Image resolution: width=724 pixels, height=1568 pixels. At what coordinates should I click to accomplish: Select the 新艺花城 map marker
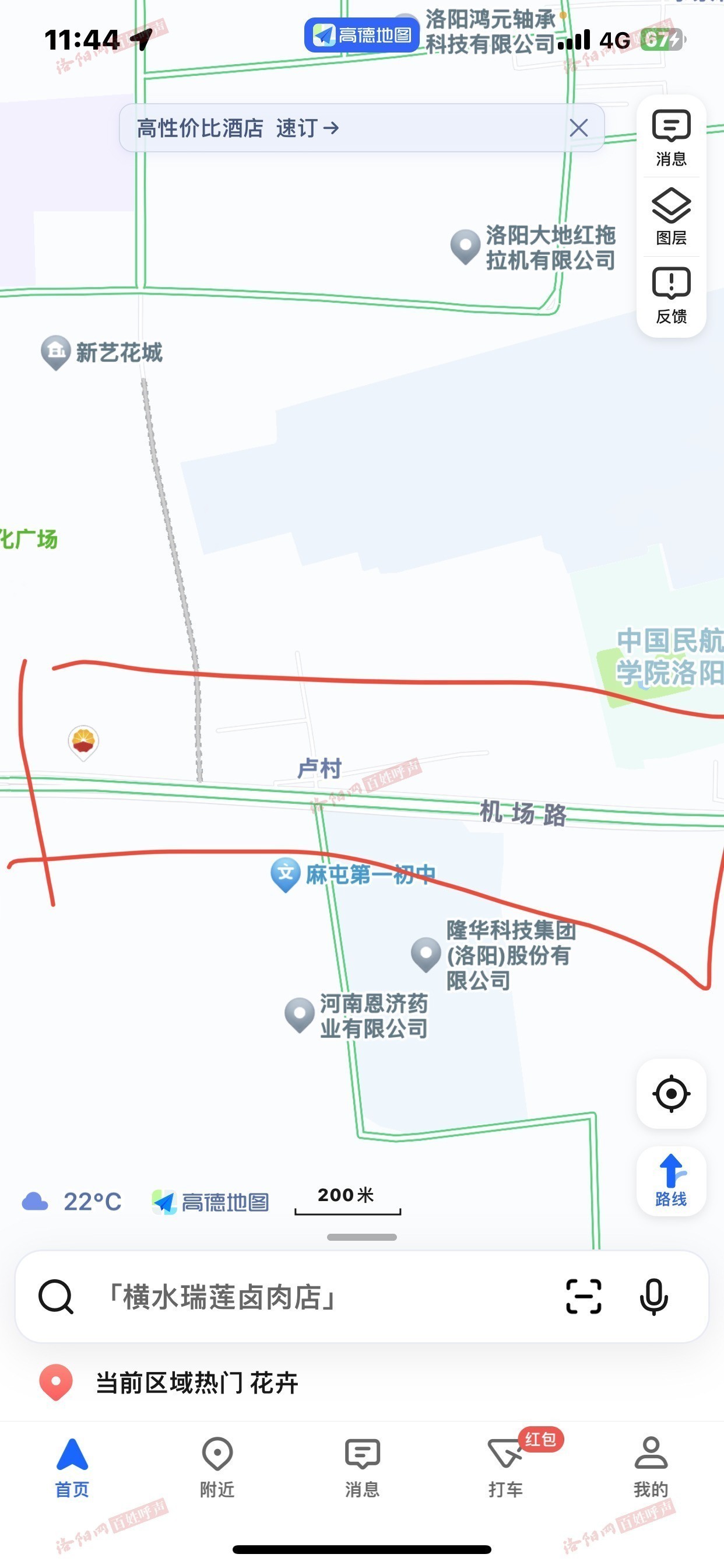(56, 352)
